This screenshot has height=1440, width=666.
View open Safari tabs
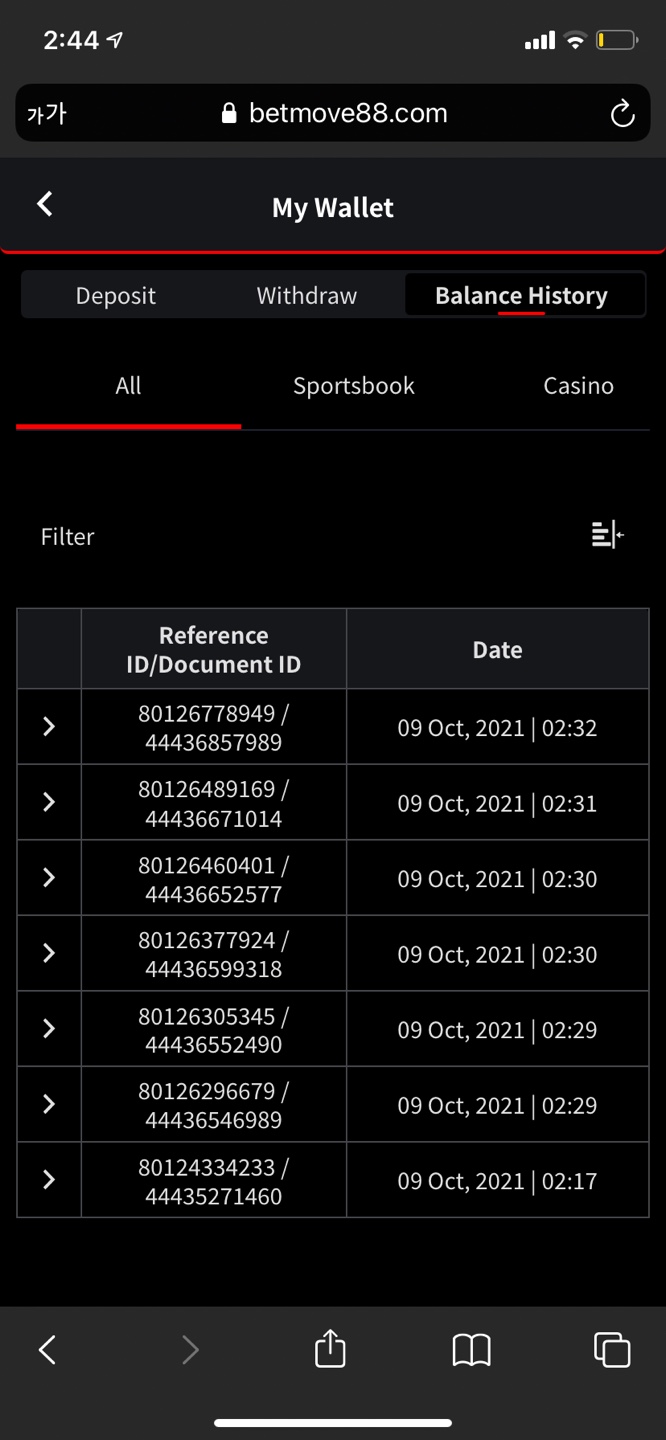(x=612, y=1350)
